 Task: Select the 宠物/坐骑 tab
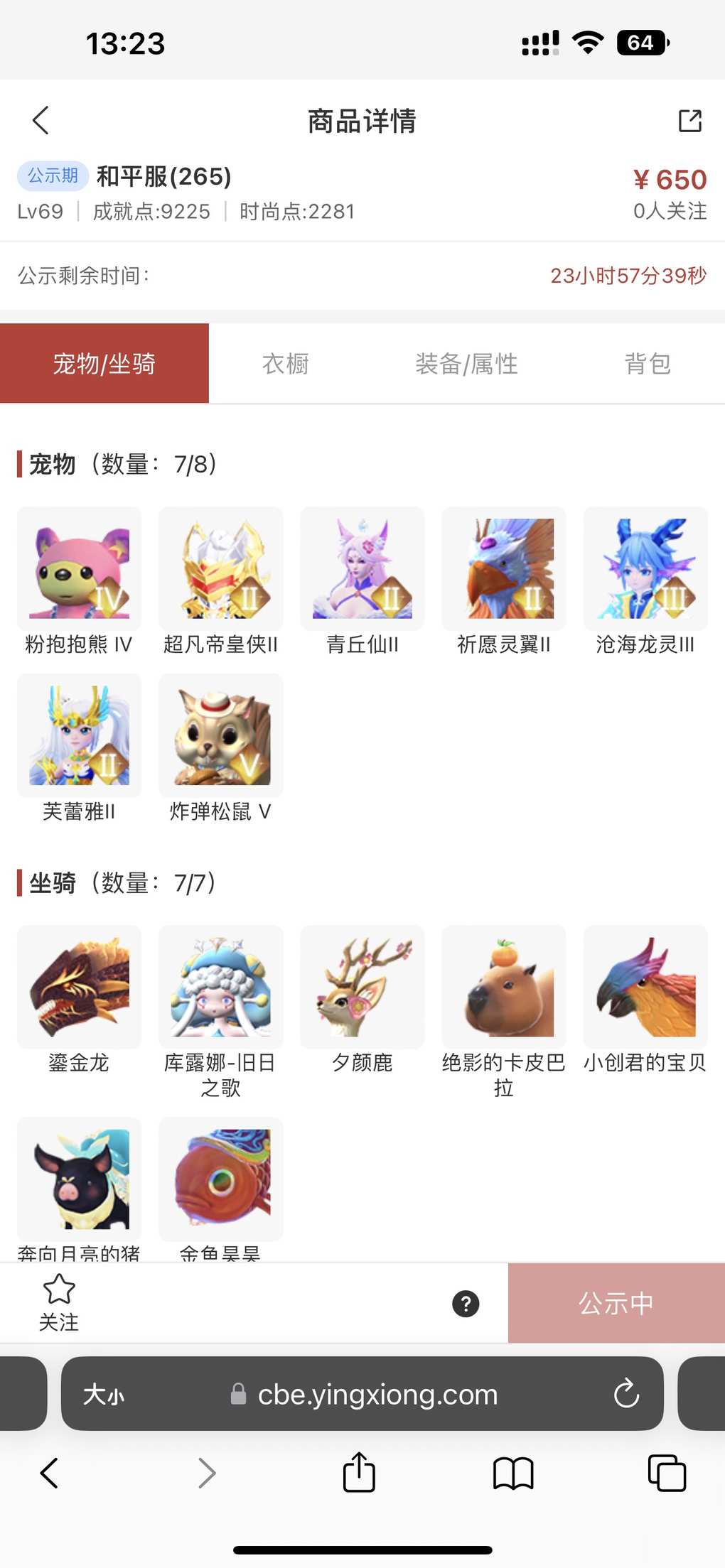(x=104, y=364)
